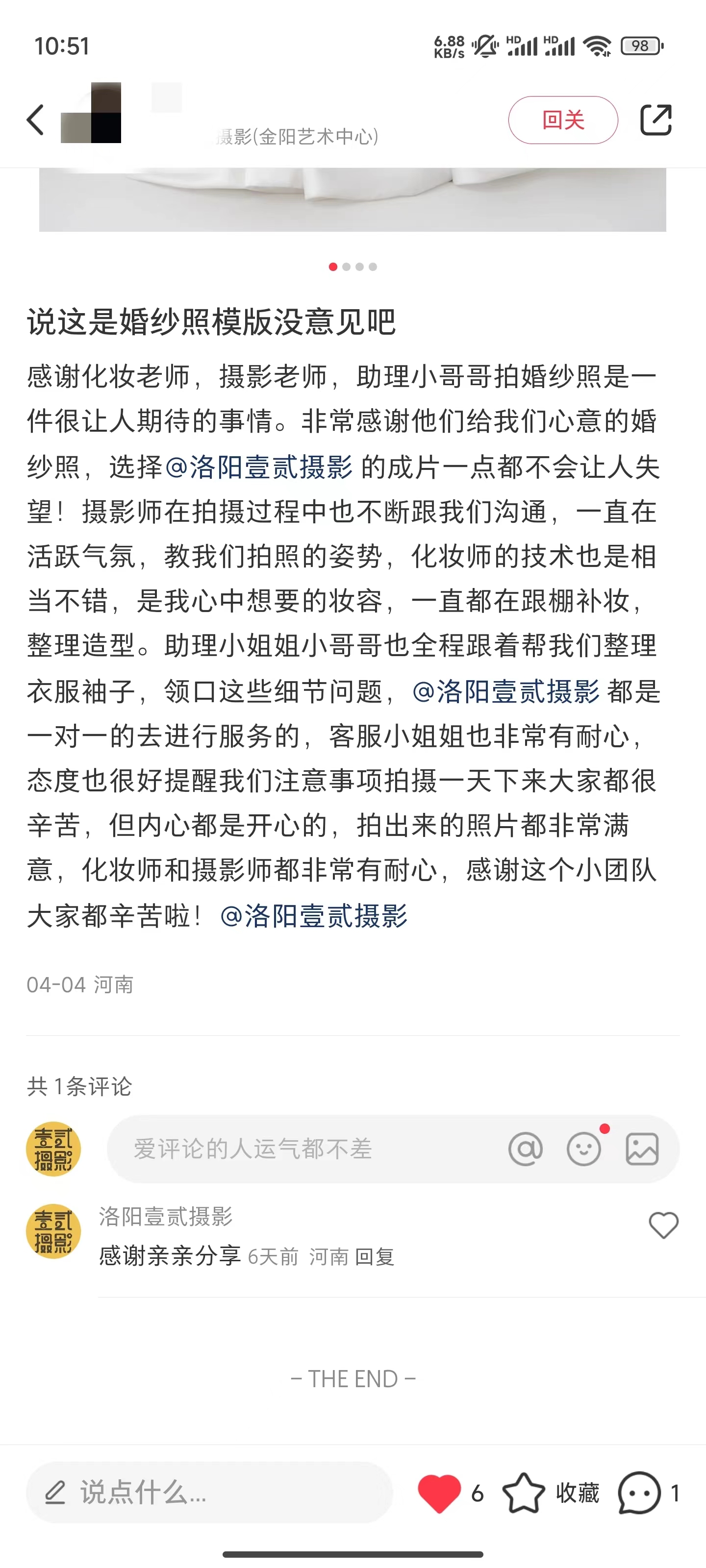Share this post via the share icon
Screen dimensions: 706x1568
pyautogui.click(x=656, y=119)
